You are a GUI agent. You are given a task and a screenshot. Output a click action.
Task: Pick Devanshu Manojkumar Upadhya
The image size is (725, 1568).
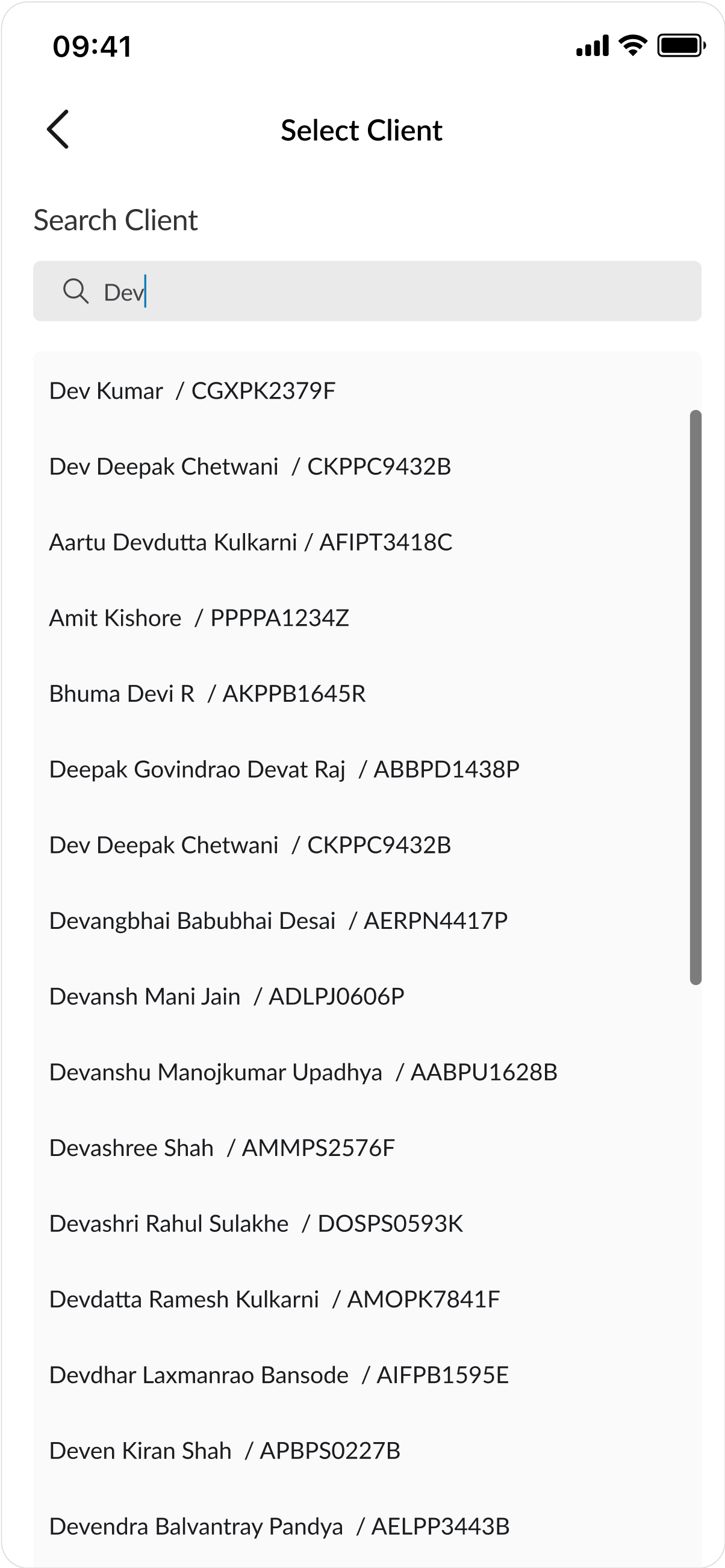point(303,1072)
